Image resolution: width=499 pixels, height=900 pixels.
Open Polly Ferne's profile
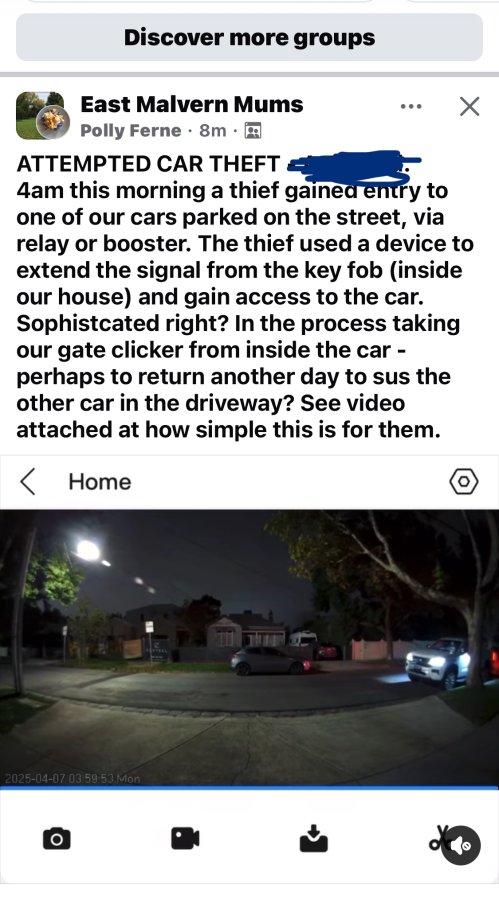pos(131,131)
